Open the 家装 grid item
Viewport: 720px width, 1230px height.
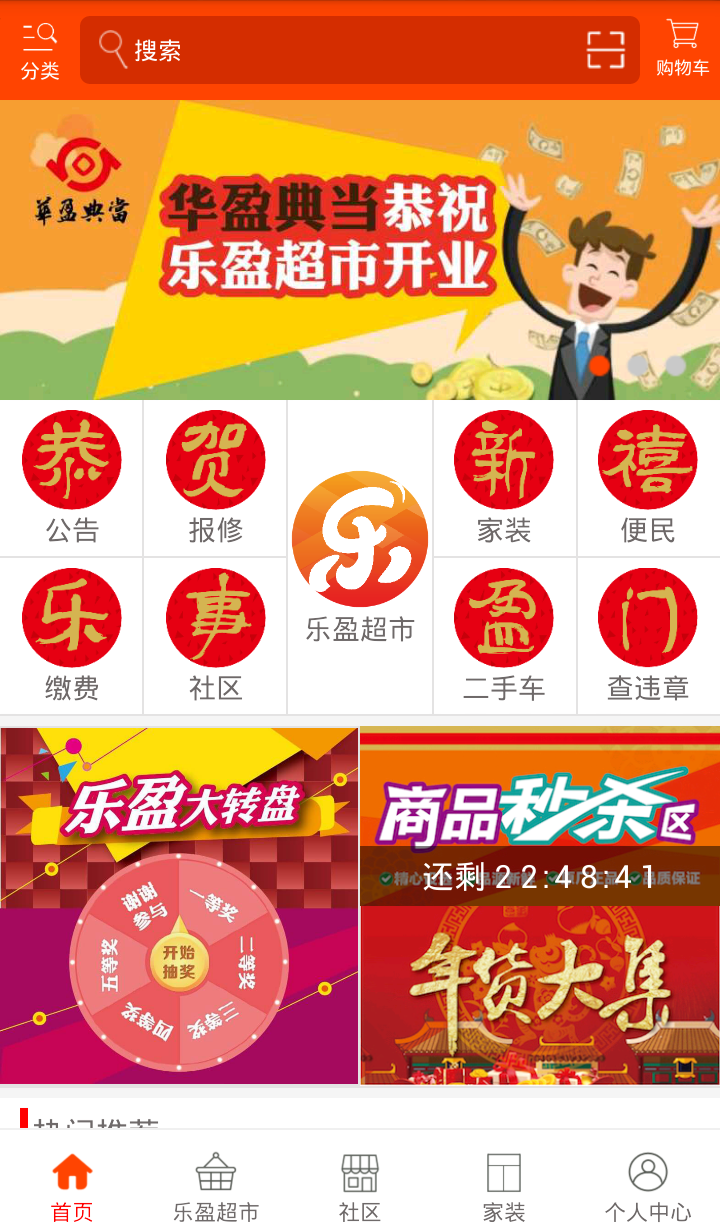point(504,478)
